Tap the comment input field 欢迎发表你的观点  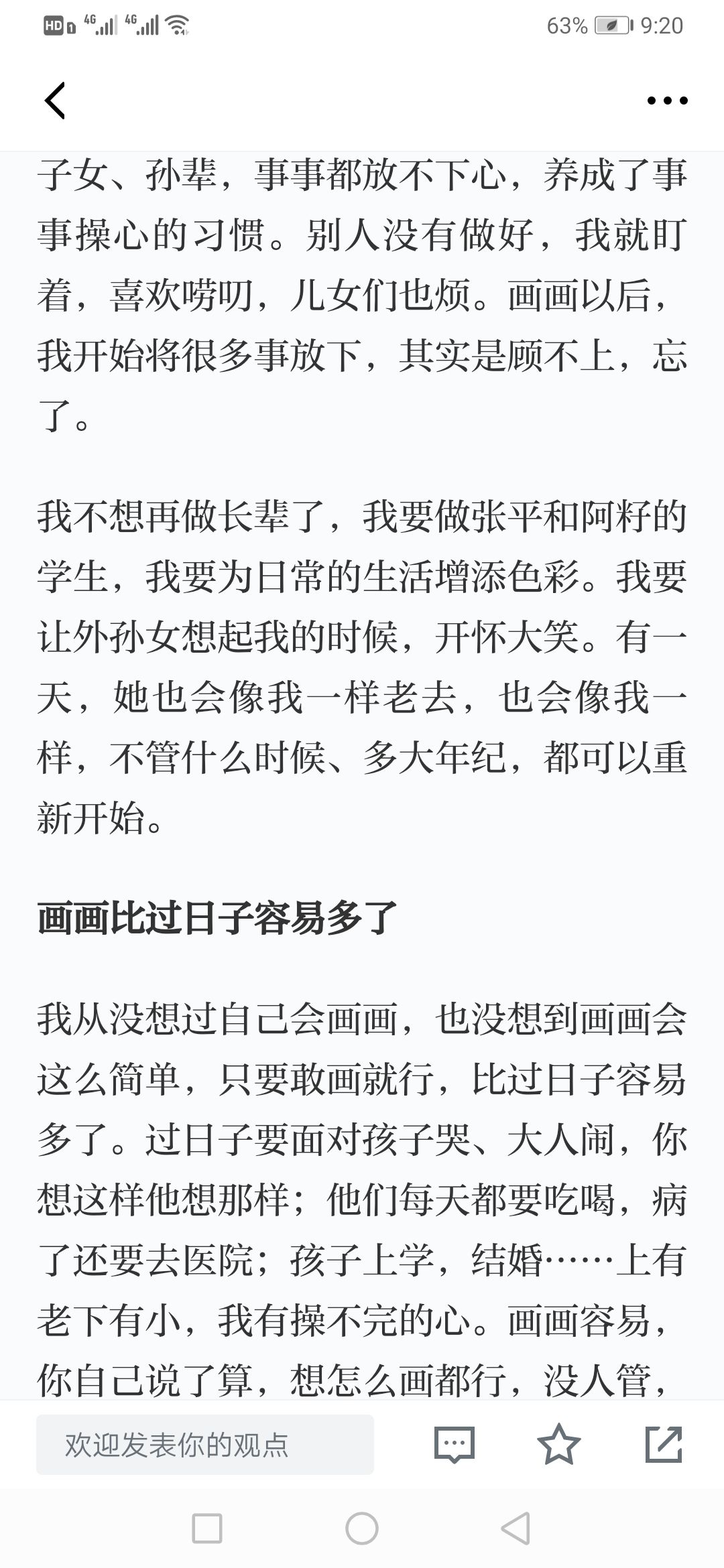coord(205,1445)
